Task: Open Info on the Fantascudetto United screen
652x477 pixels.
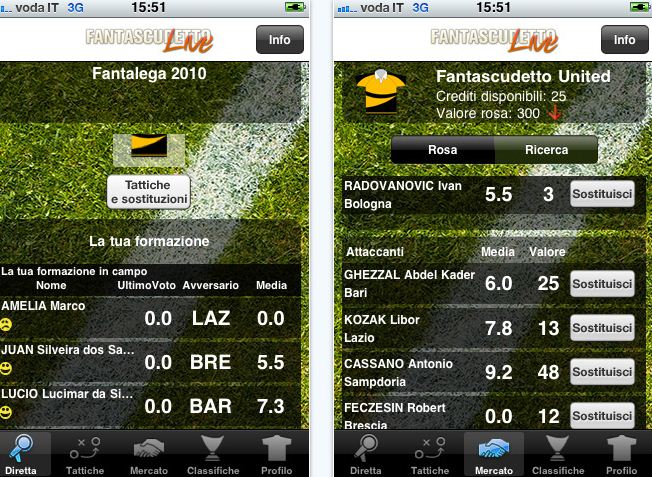Action: 624,40
